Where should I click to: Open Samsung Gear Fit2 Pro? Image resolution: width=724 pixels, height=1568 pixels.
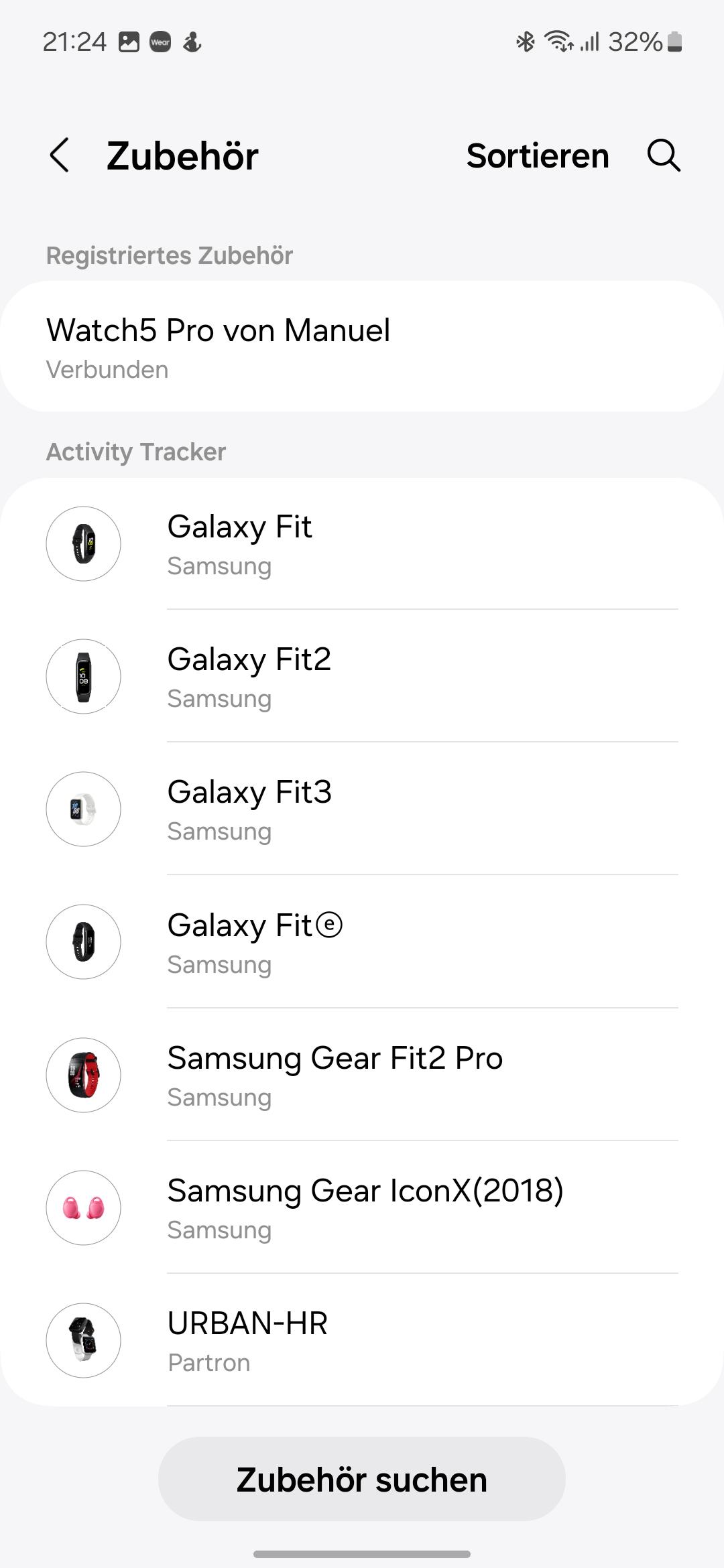click(x=362, y=1075)
